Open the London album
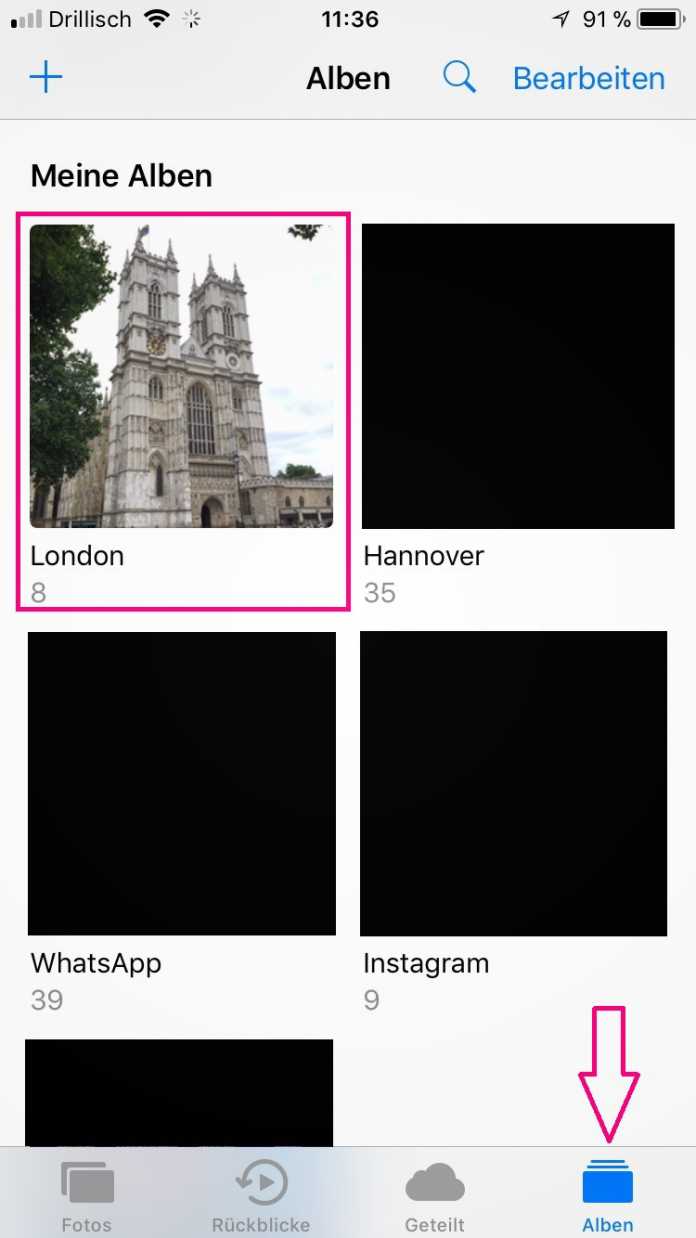Screen dimensions: 696x1238 click(x=182, y=376)
